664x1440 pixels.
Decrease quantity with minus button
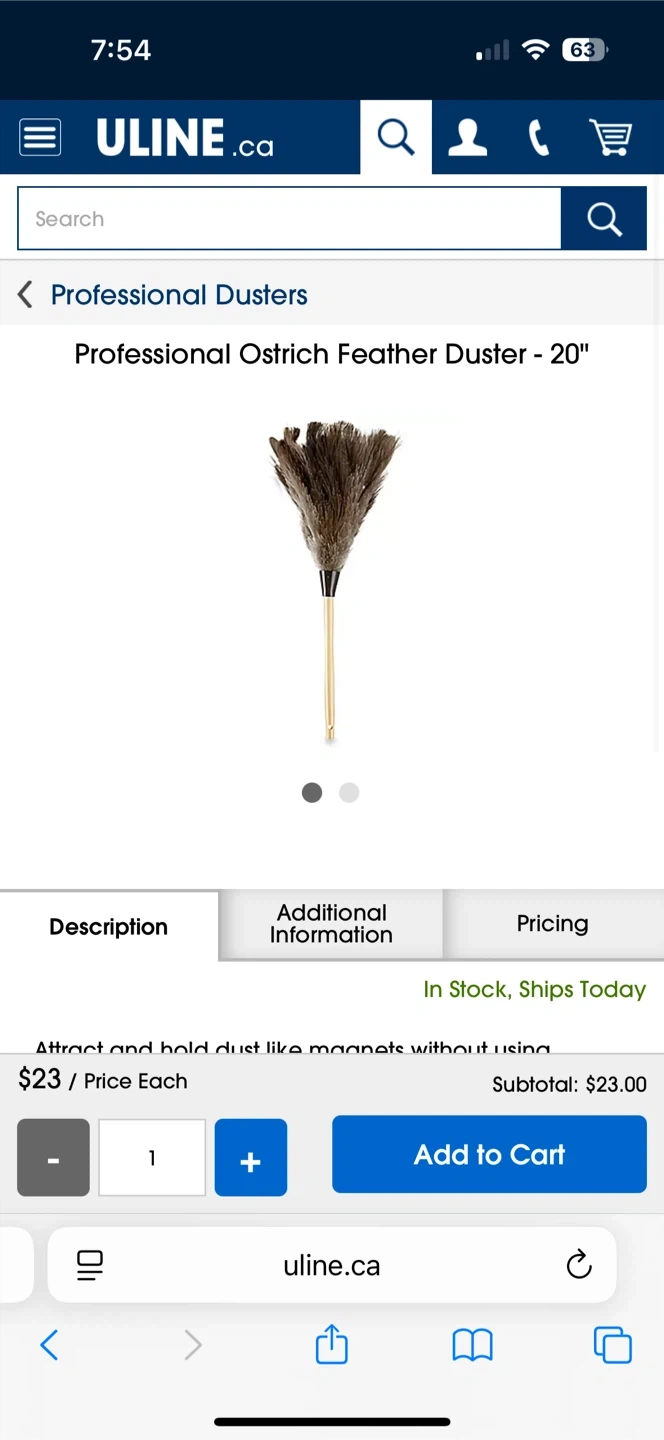(53, 1158)
